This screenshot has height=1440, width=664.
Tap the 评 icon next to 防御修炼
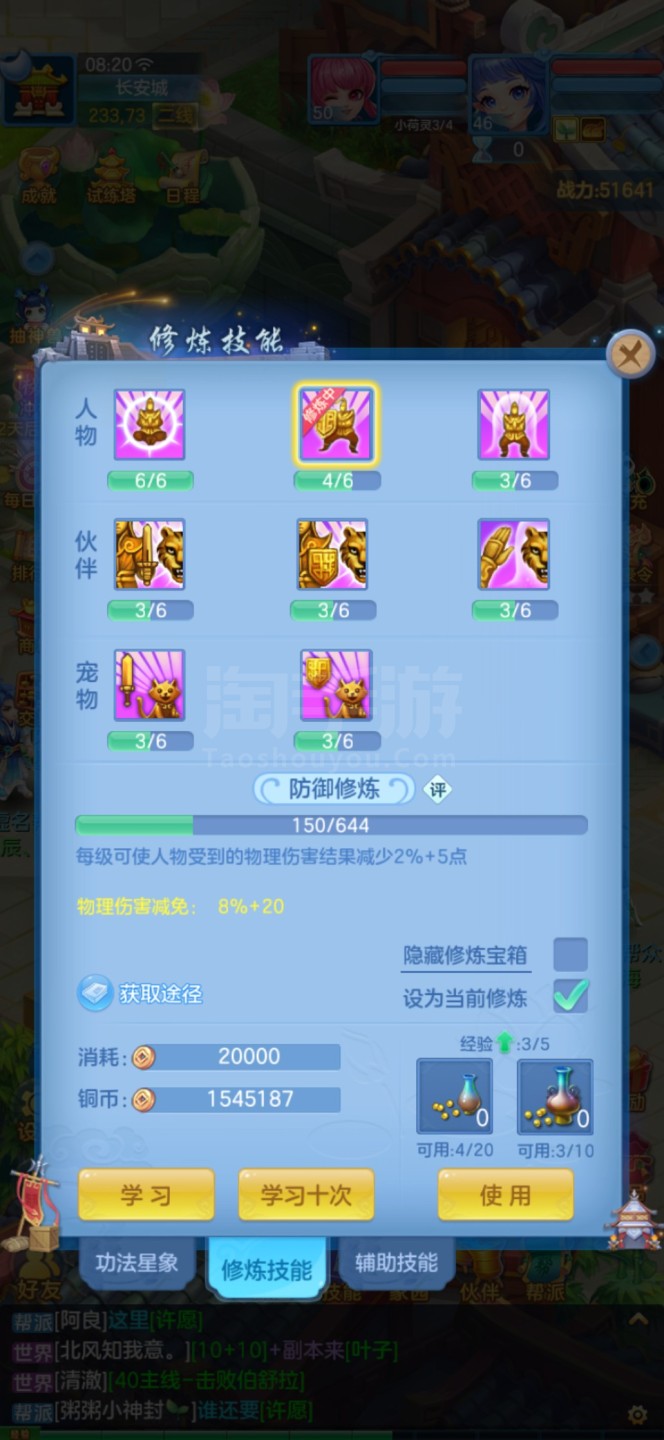[x=437, y=789]
